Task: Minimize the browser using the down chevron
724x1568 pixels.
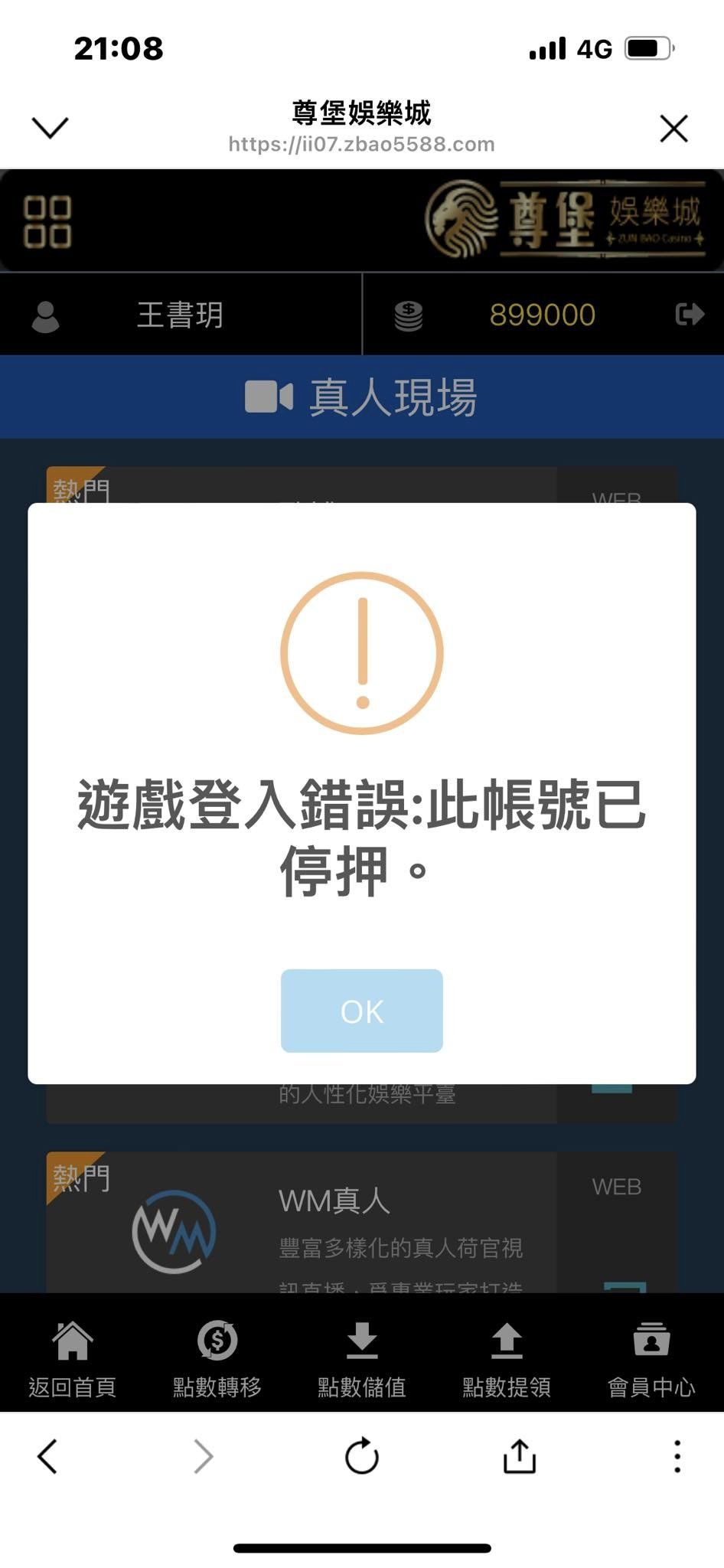Action: click(51, 127)
